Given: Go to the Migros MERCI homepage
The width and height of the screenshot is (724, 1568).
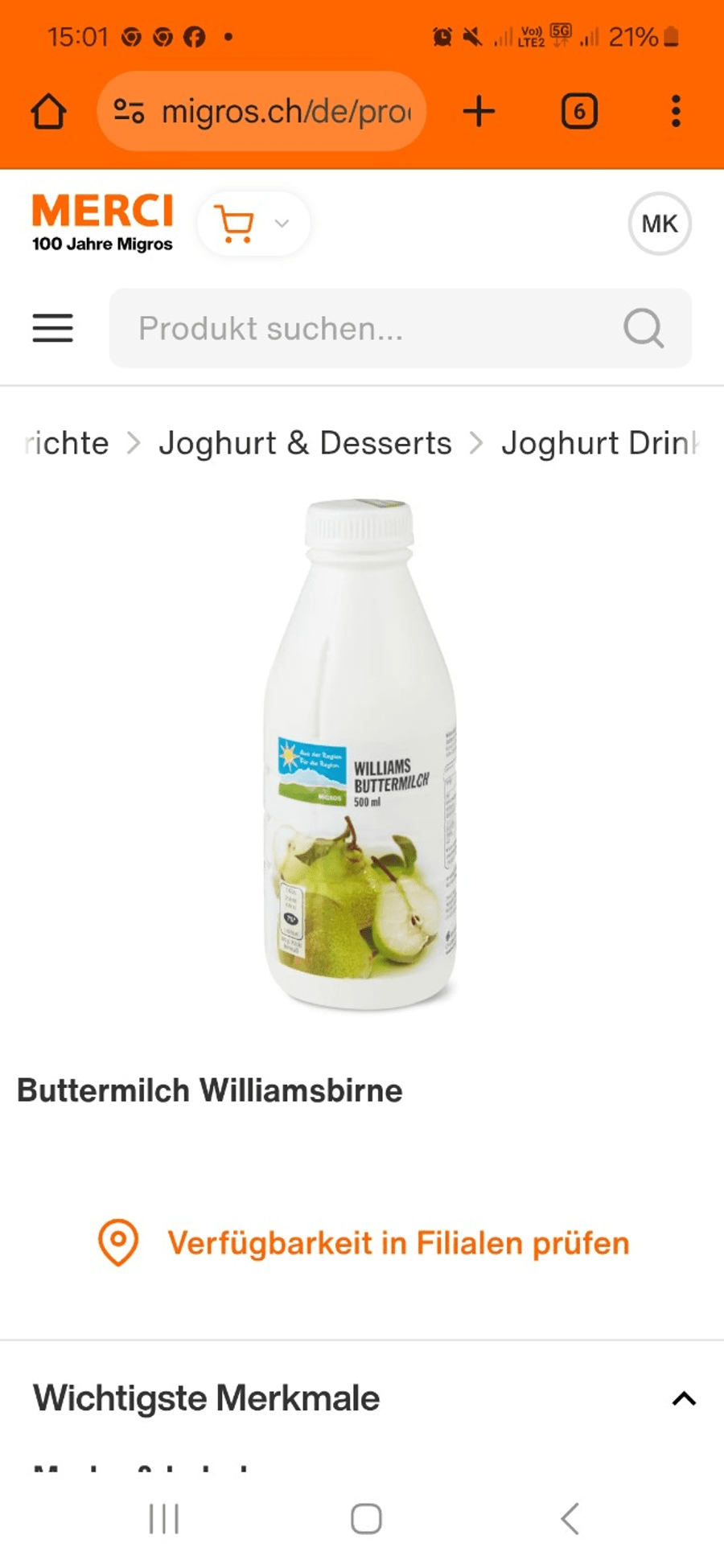Looking at the screenshot, I should click(102, 223).
